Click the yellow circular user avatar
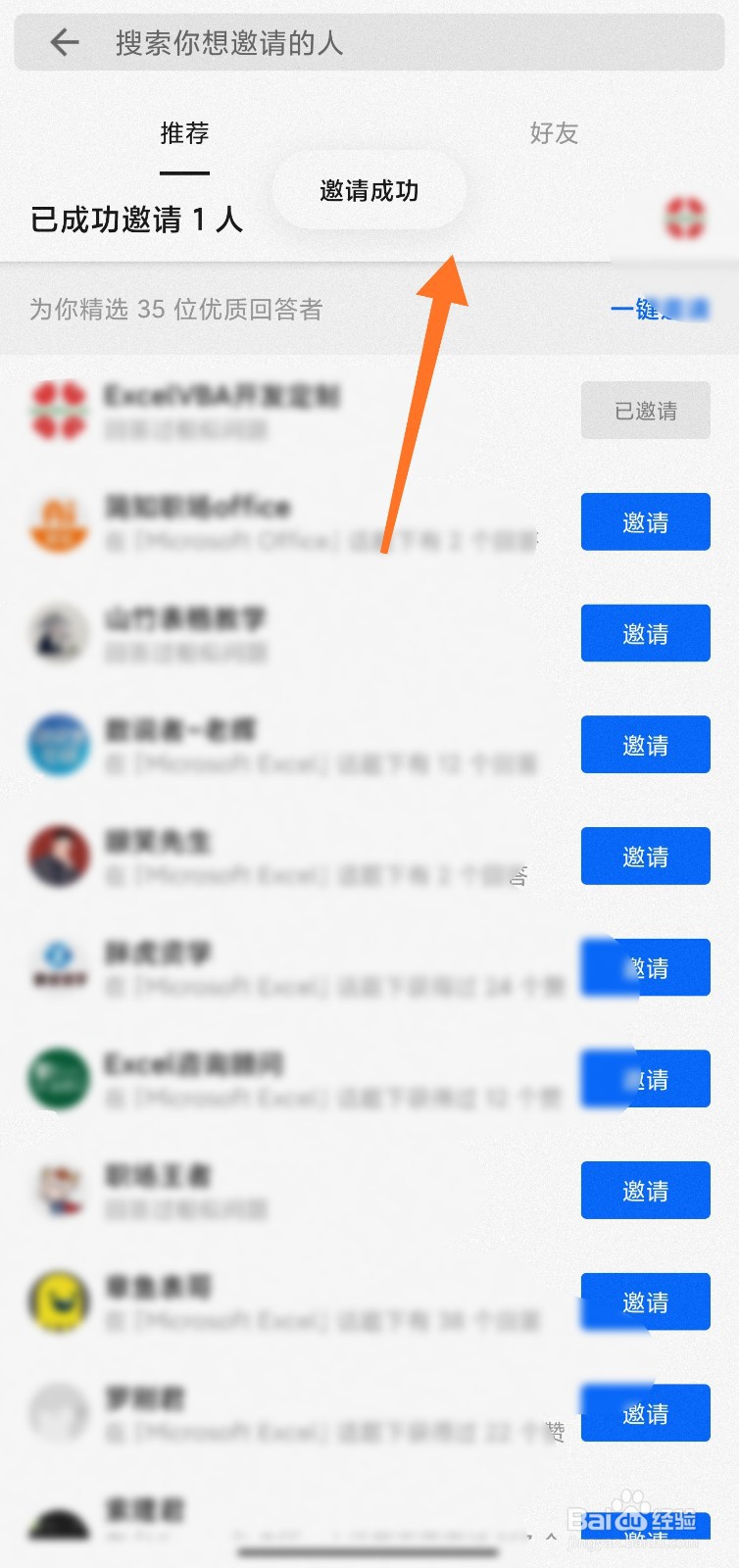 [59, 1301]
